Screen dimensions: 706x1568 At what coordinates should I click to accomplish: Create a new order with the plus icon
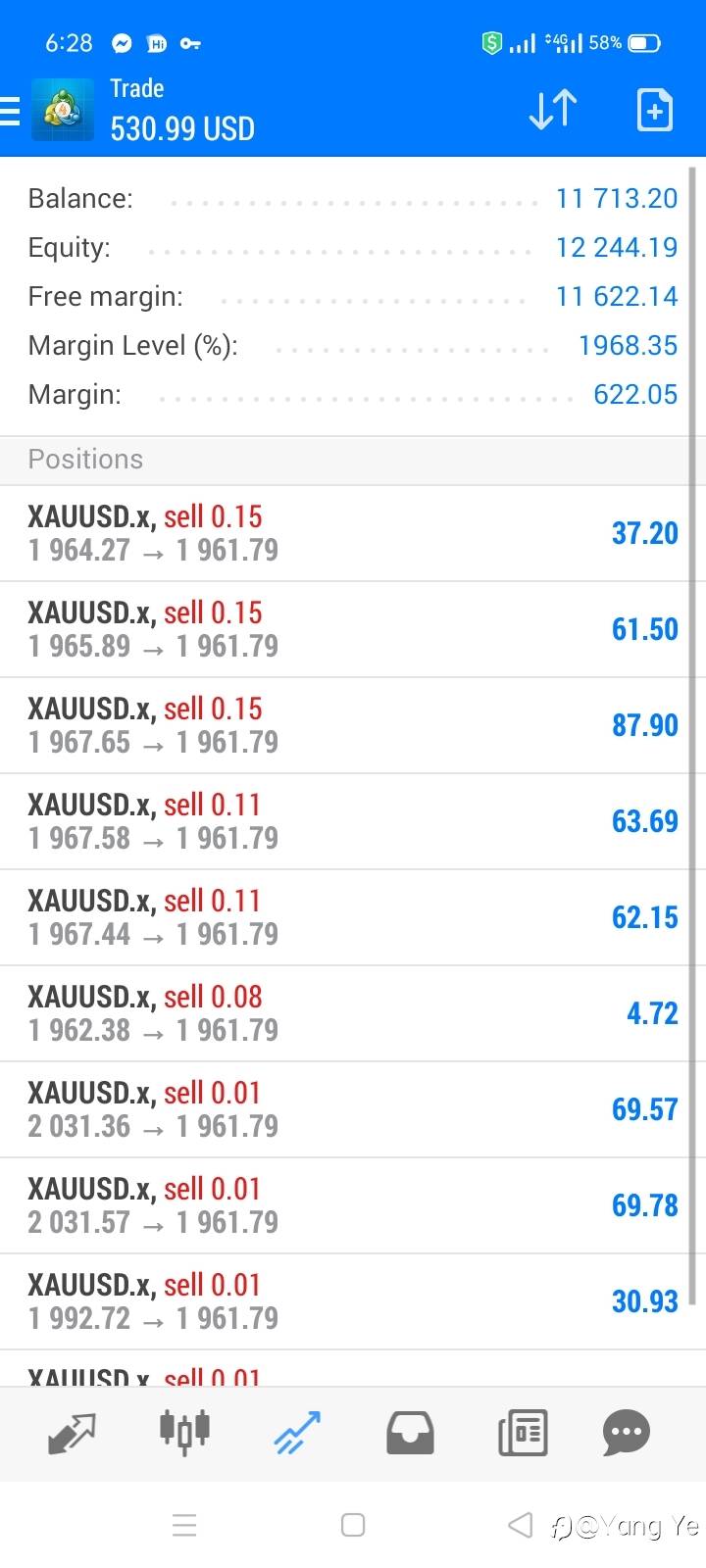654,110
